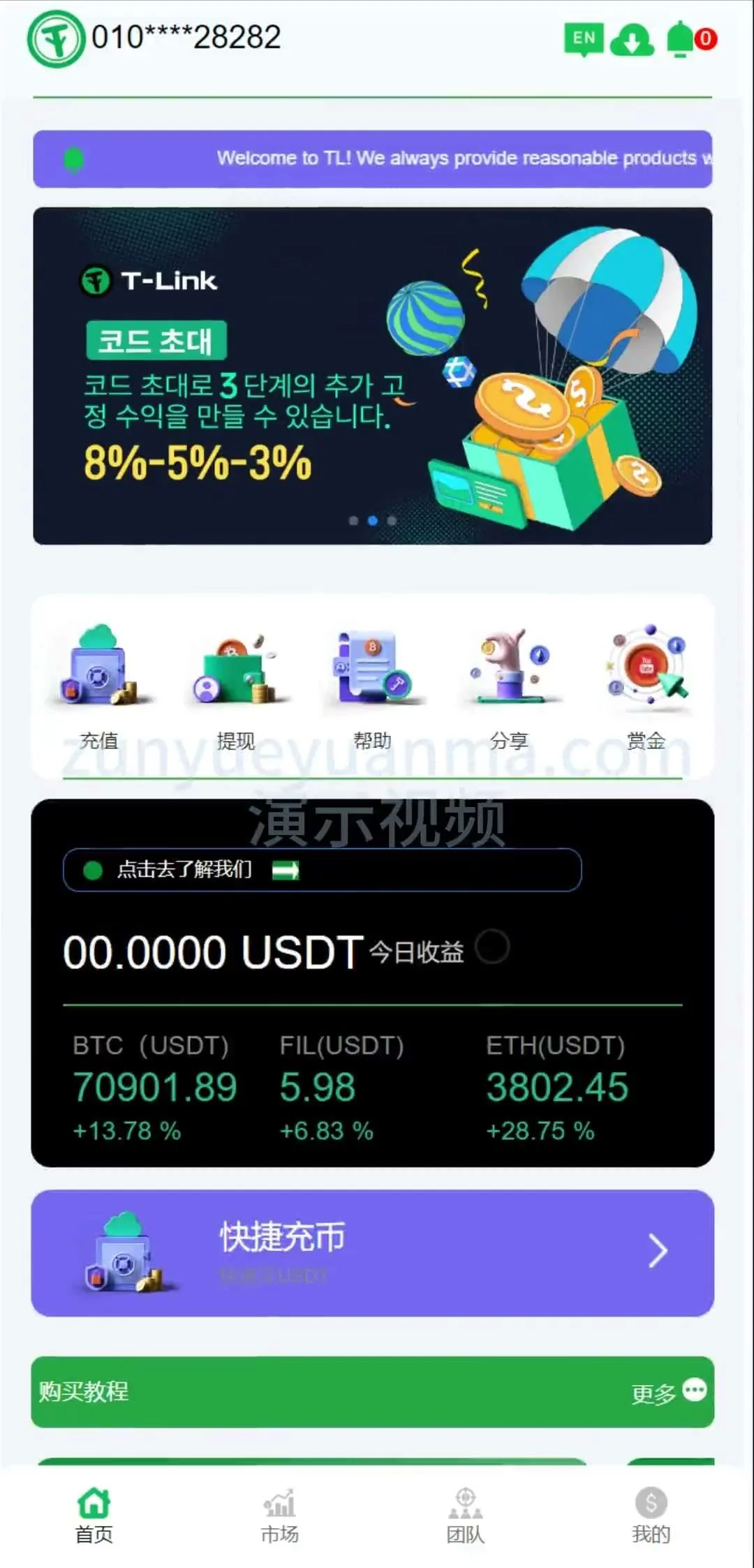Switch language via the EN icon
The image size is (754, 1568).
(x=584, y=39)
